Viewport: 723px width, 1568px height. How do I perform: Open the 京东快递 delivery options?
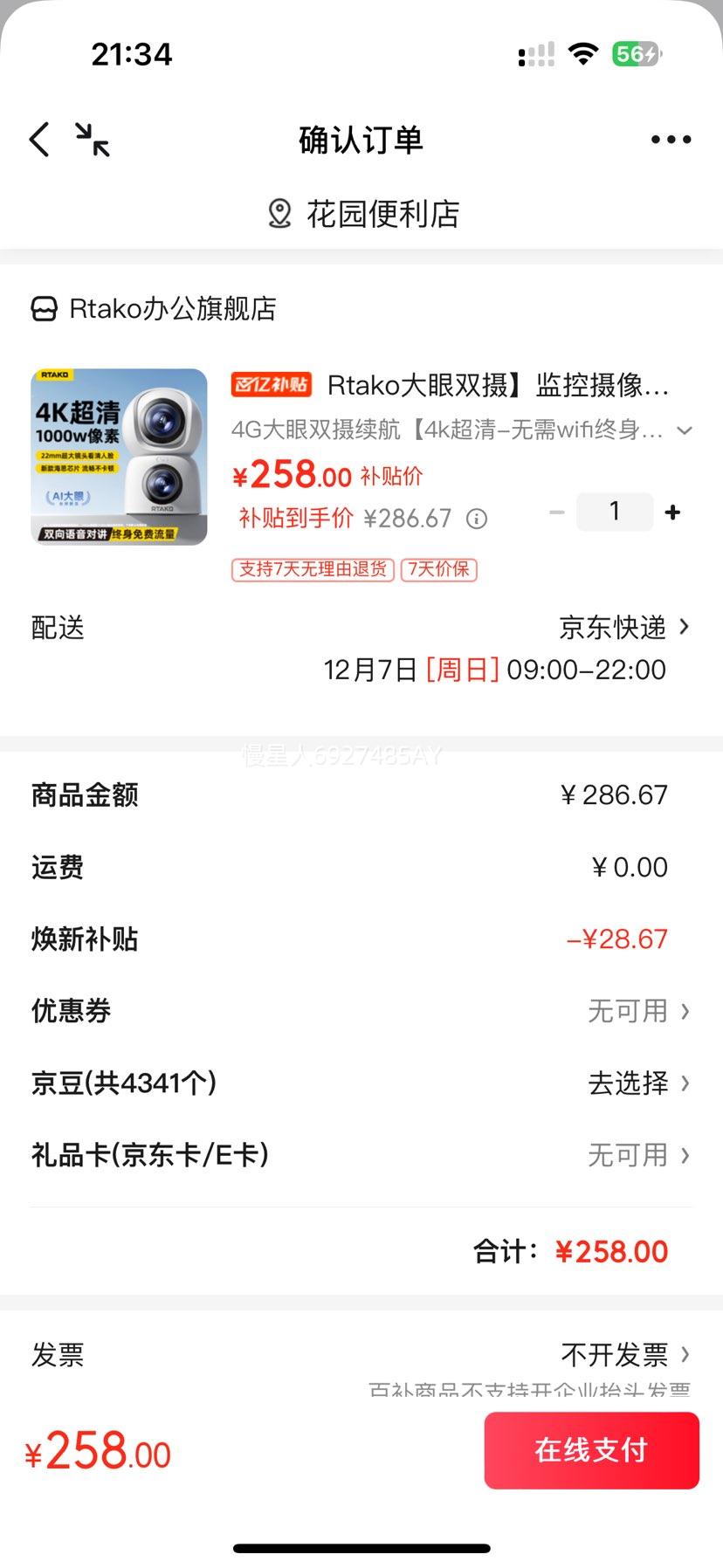tap(623, 627)
